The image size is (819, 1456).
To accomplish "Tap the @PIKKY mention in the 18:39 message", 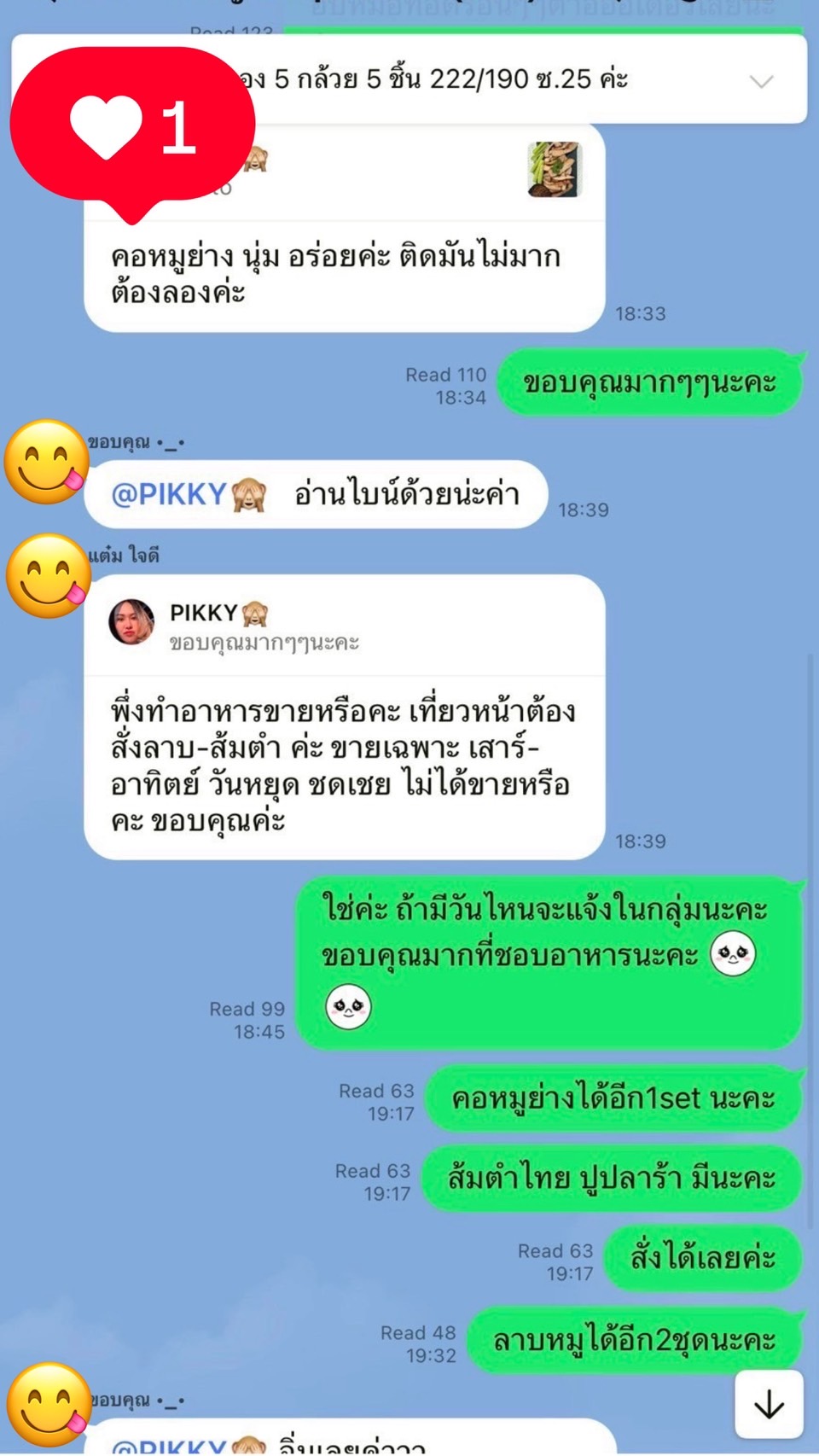I will point(170,494).
